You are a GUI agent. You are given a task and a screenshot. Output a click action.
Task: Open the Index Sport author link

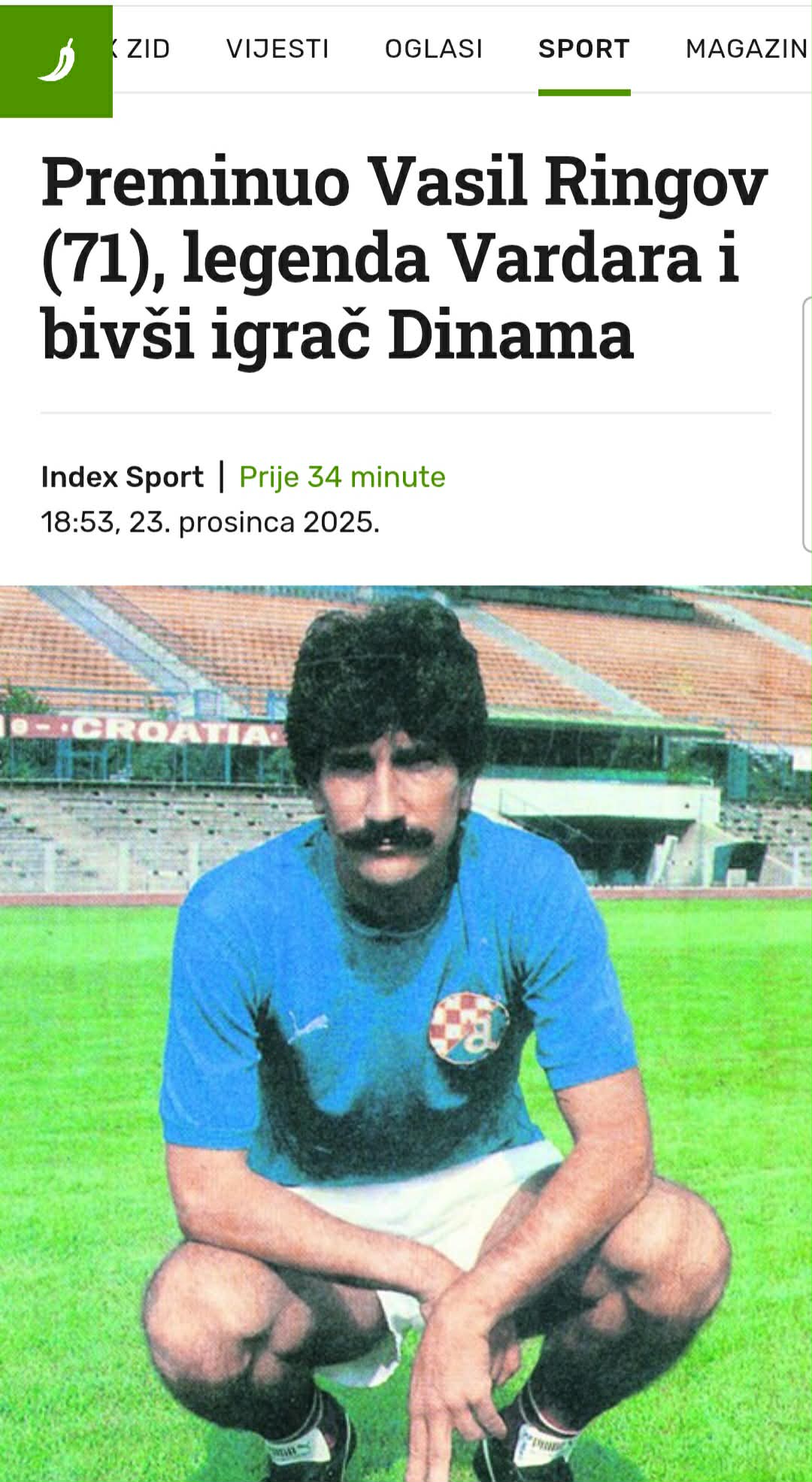122,477
